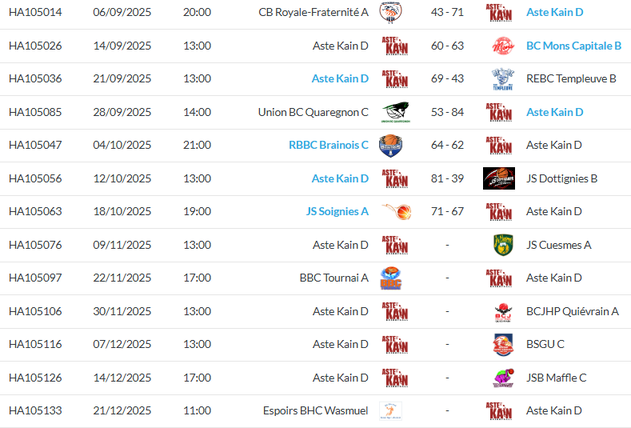Open match HA105056 against JS Dottignies B
This screenshot has width=631, height=428.
click(x=35, y=179)
